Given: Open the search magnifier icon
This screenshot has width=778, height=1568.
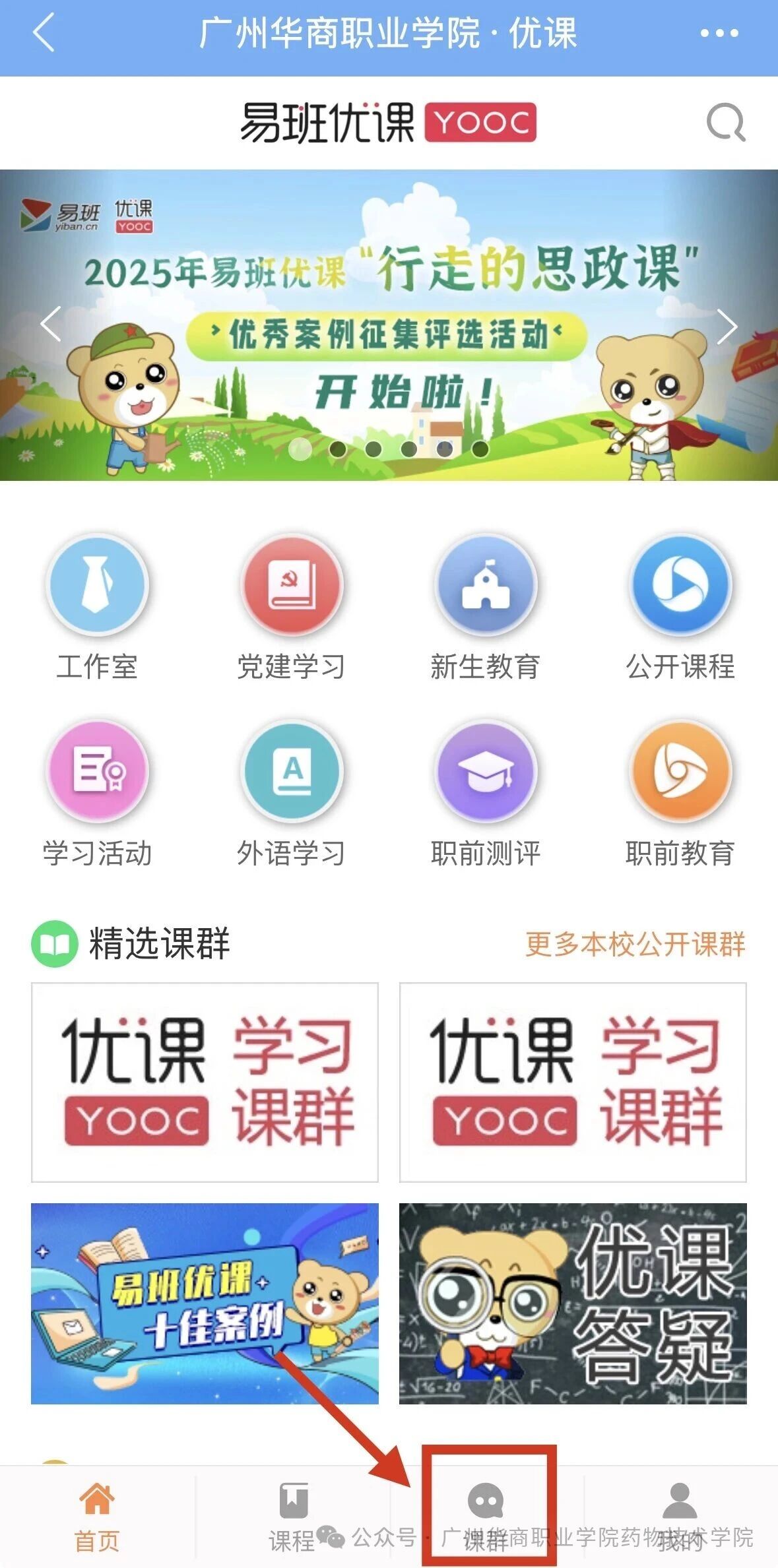Looking at the screenshot, I should 725,123.
